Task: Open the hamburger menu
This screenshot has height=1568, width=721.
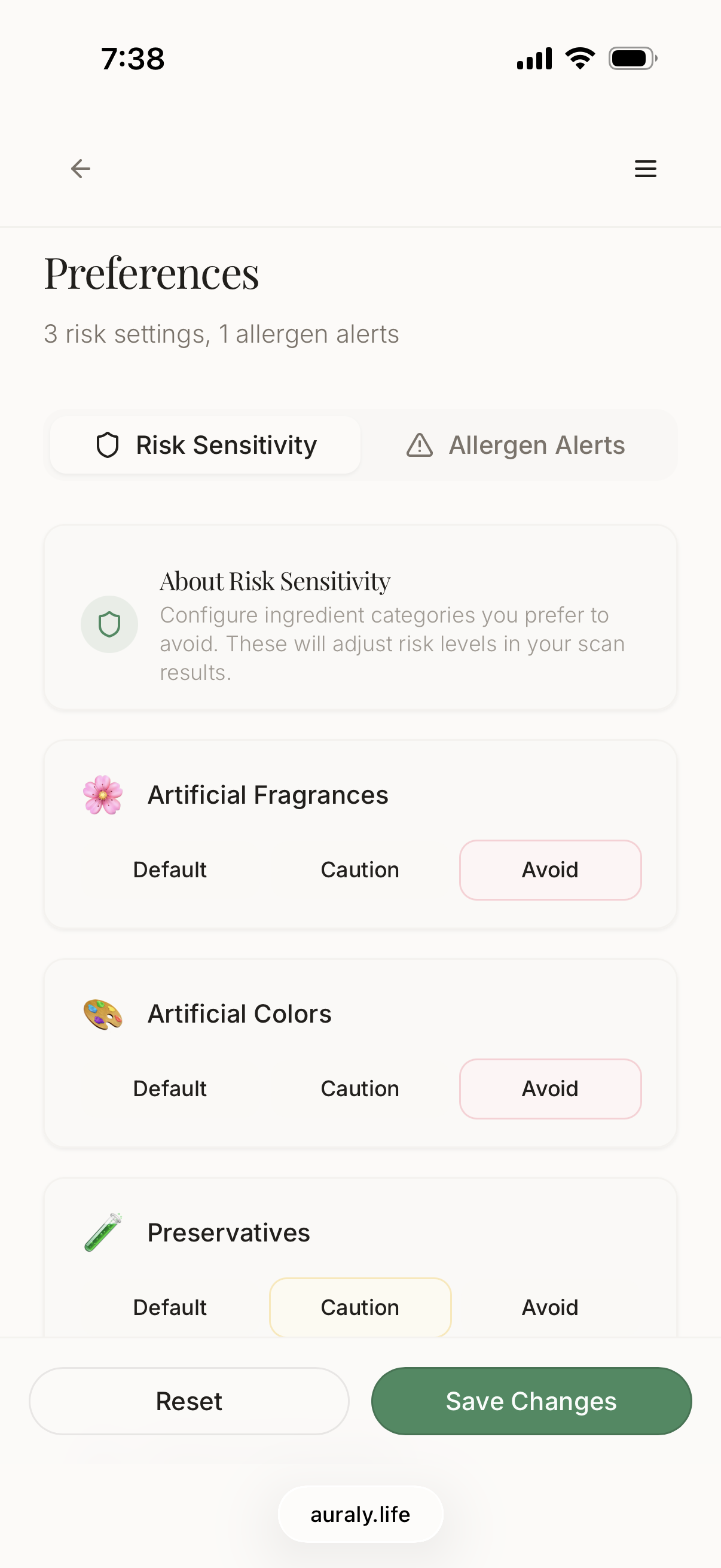Action: [646, 169]
